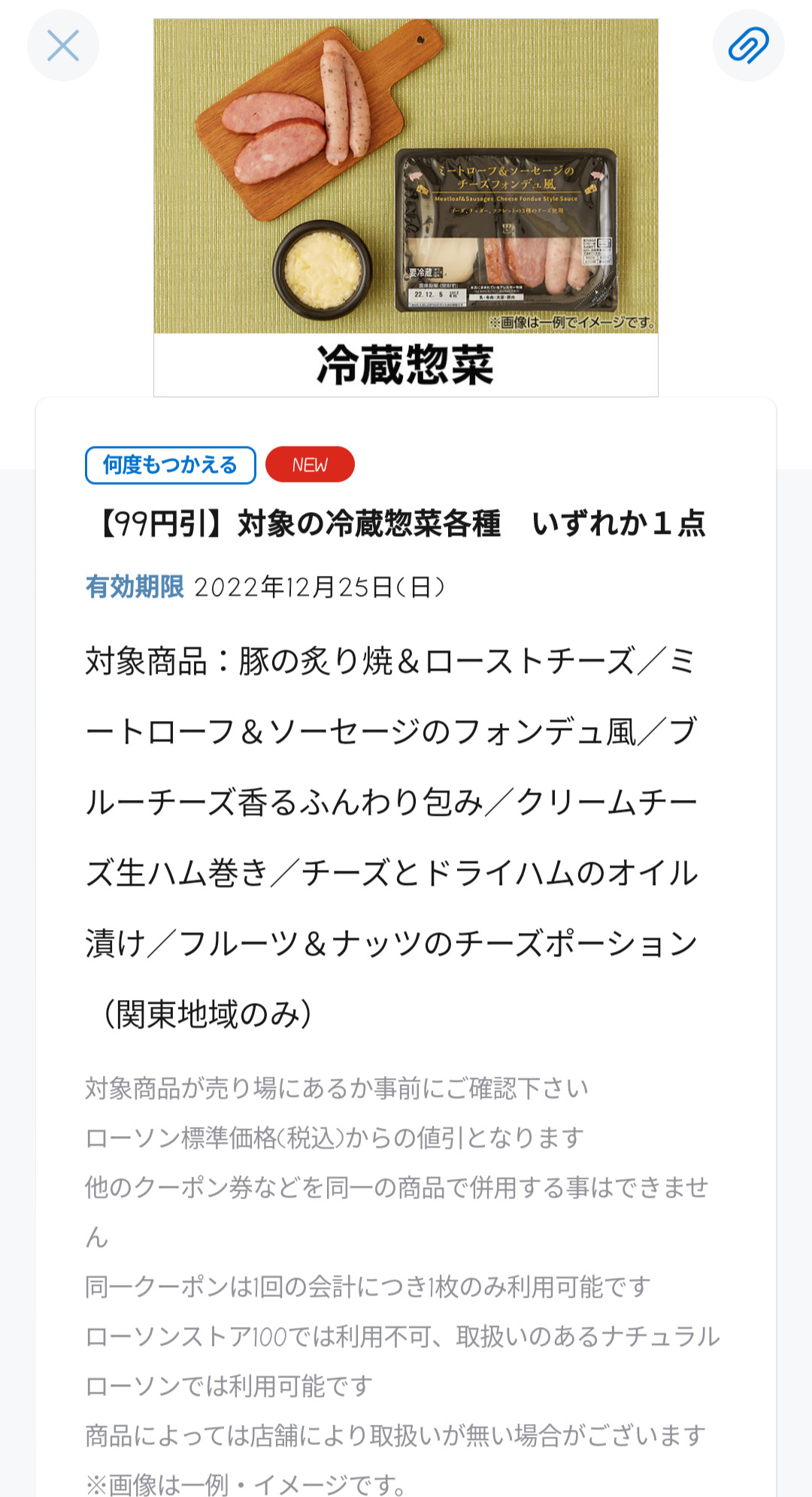Tap the paperclip clip-coupon icon
Viewport: 812px width, 1497px height.
tap(748, 45)
